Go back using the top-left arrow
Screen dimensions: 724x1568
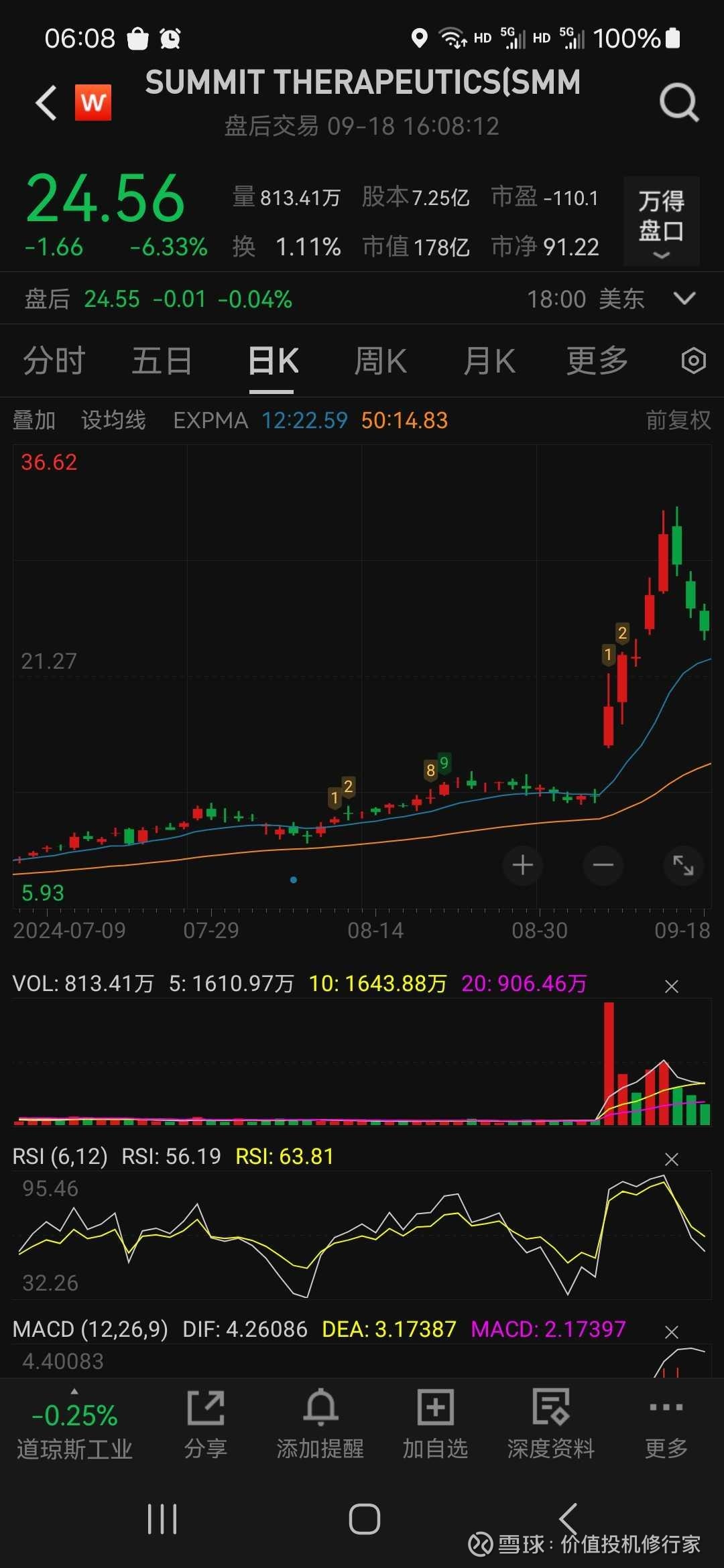pyautogui.click(x=46, y=103)
